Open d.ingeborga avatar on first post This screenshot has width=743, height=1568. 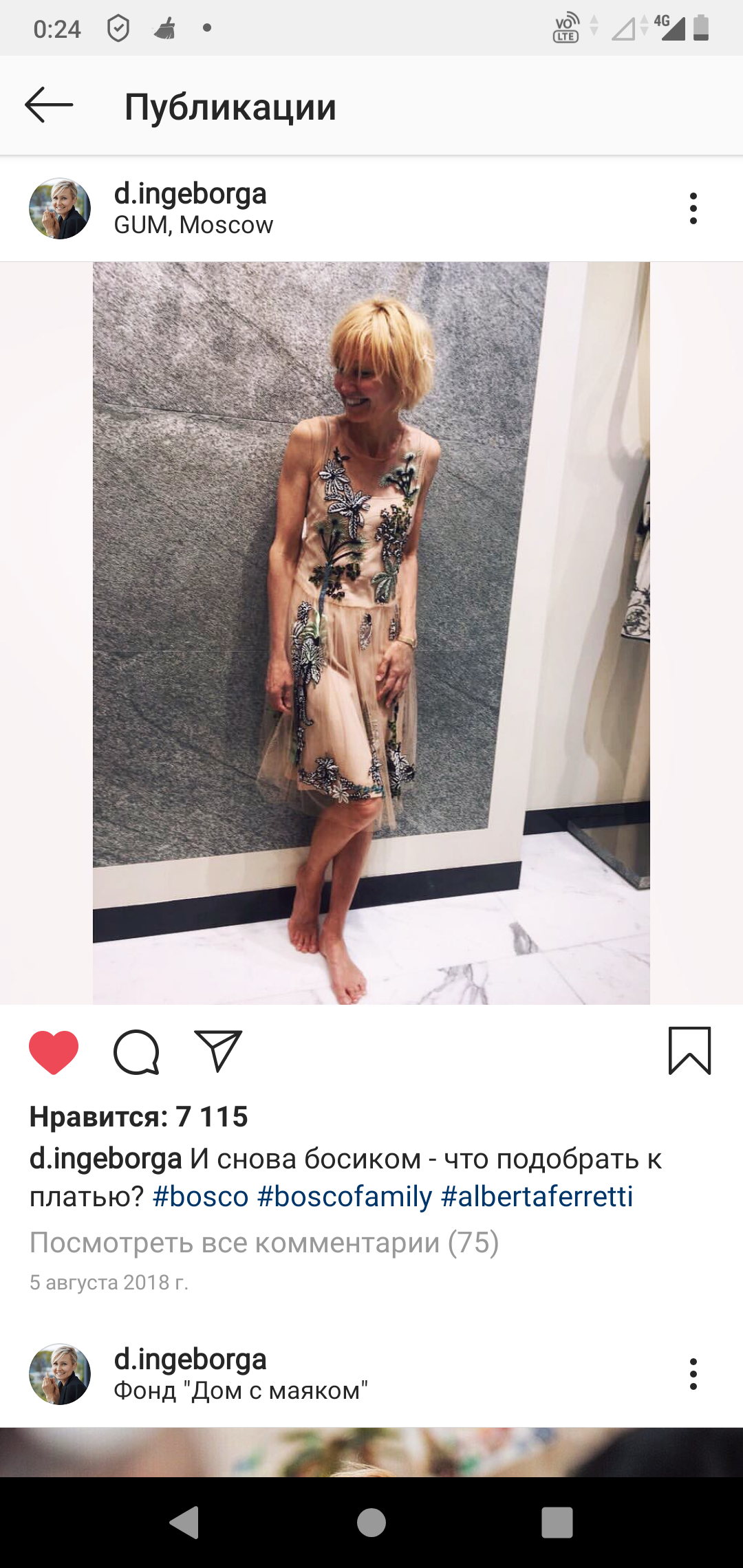(x=60, y=208)
